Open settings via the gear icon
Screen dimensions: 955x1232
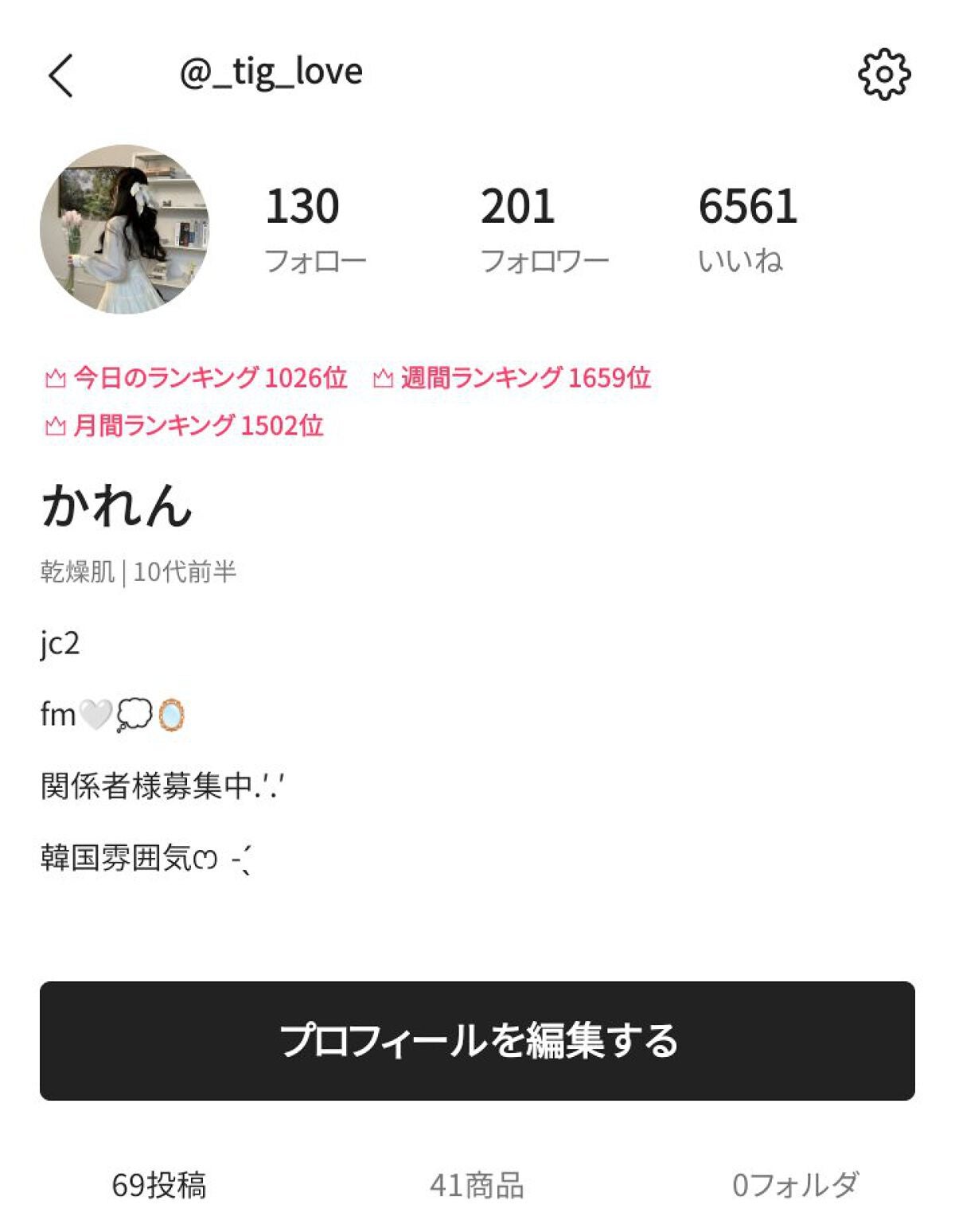tap(884, 75)
